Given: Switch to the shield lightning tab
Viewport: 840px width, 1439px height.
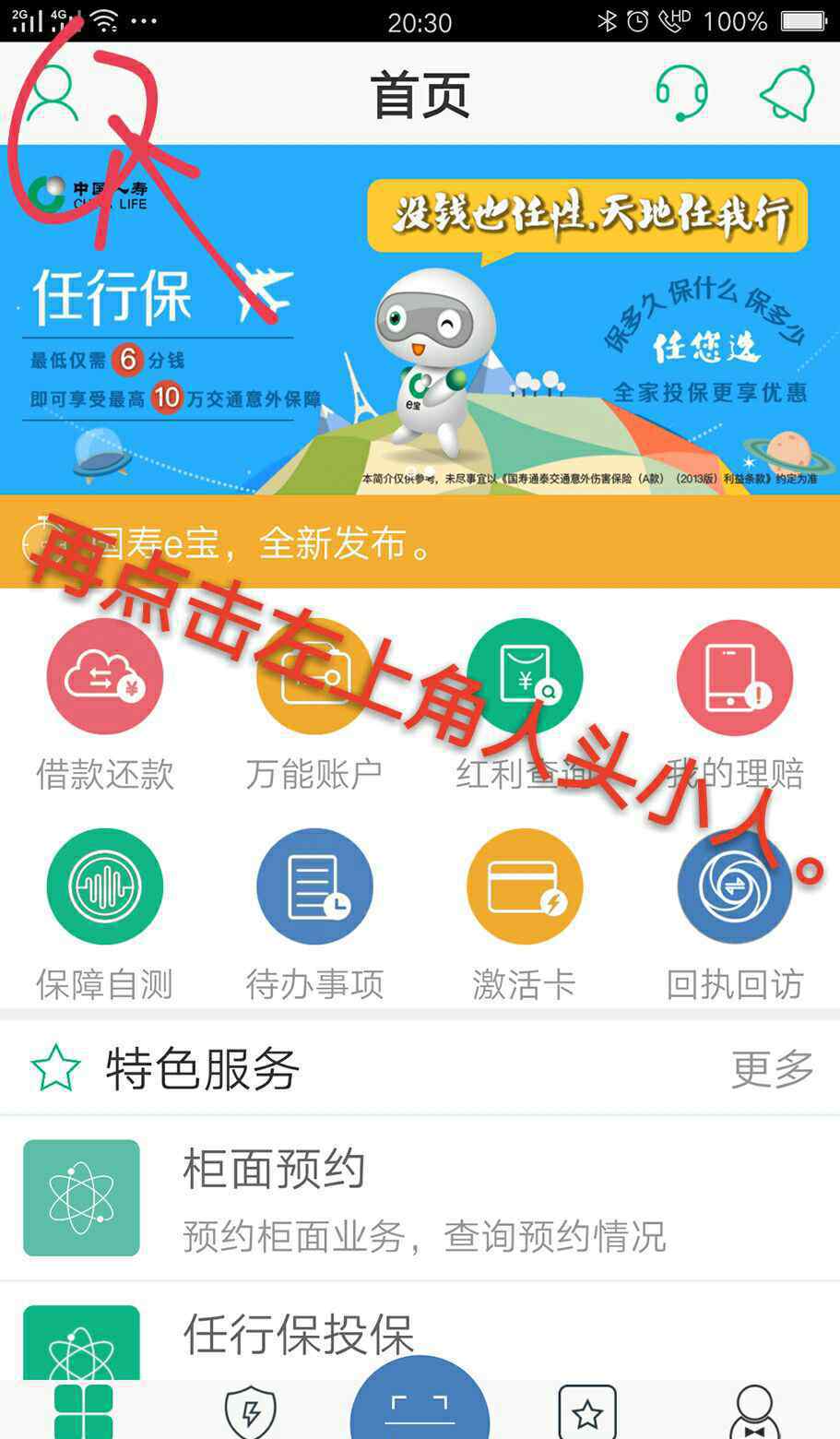Looking at the screenshot, I should 251,1411.
